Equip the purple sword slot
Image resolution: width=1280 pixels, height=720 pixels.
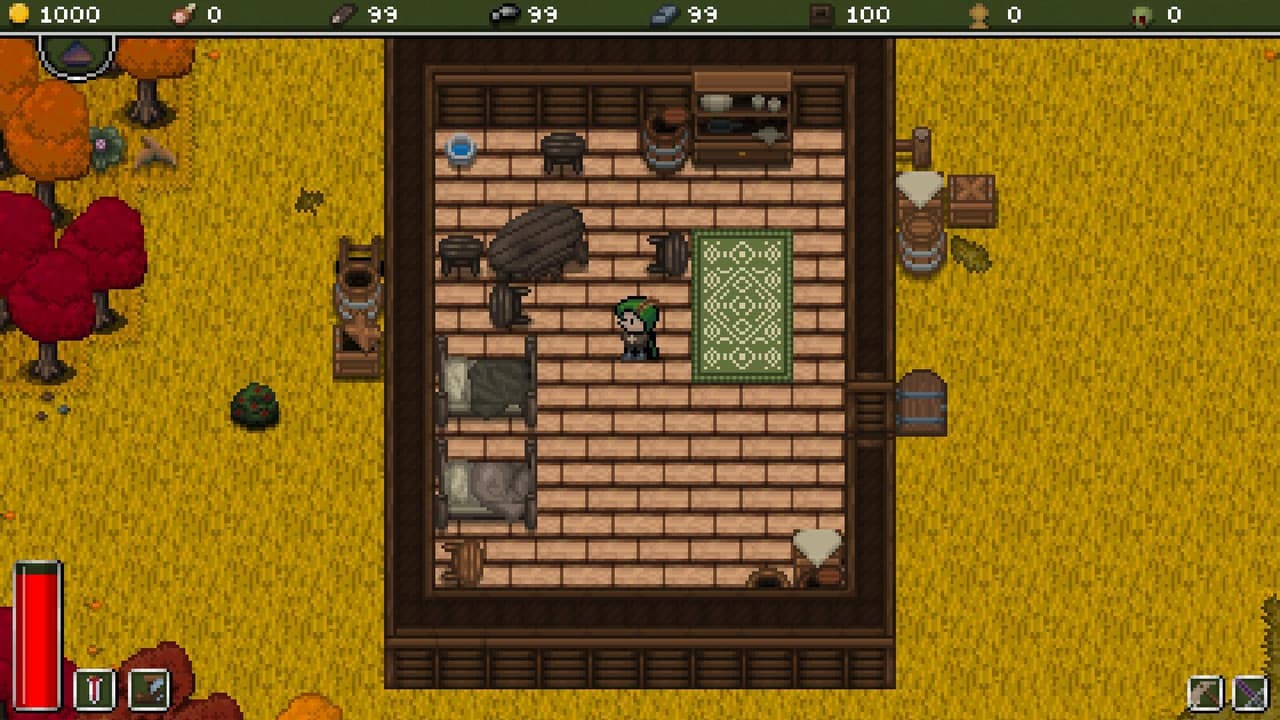click(x=1250, y=693)
